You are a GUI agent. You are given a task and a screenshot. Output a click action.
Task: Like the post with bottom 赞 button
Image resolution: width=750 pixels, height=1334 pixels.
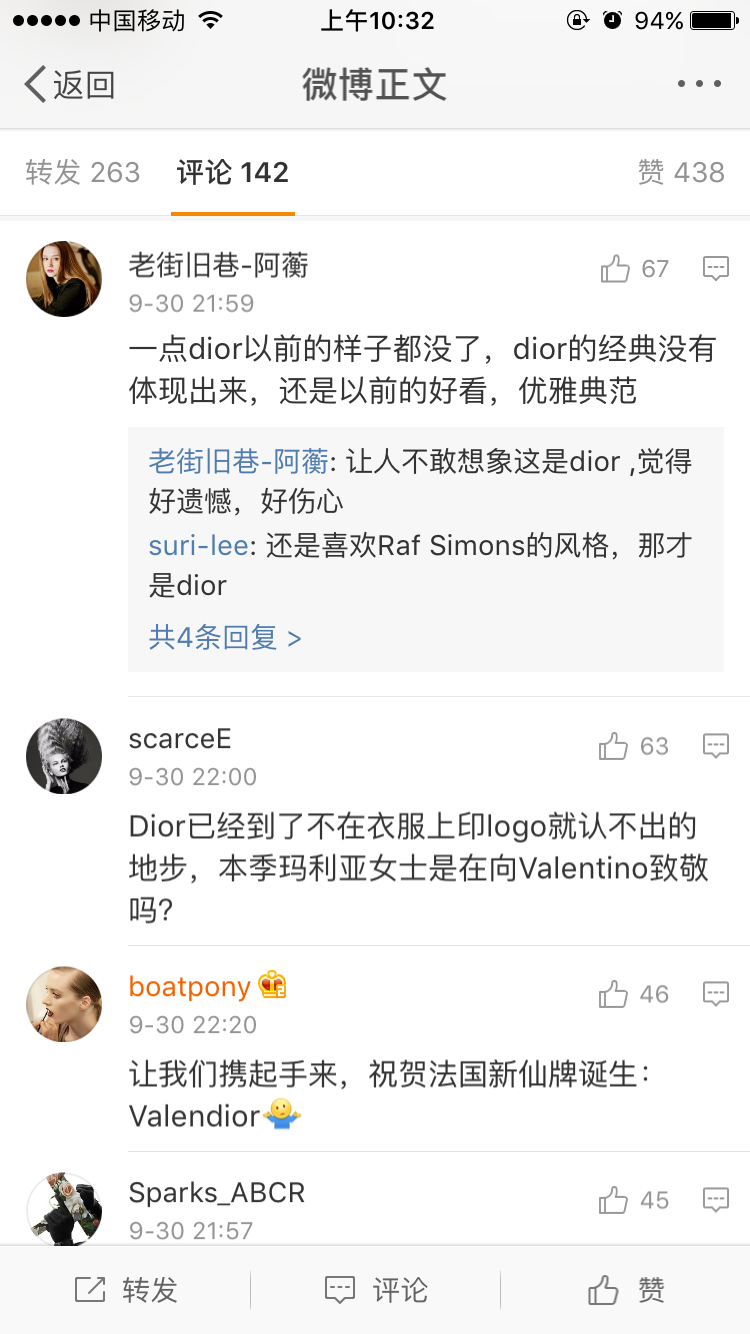click(x=626, y=1290)
